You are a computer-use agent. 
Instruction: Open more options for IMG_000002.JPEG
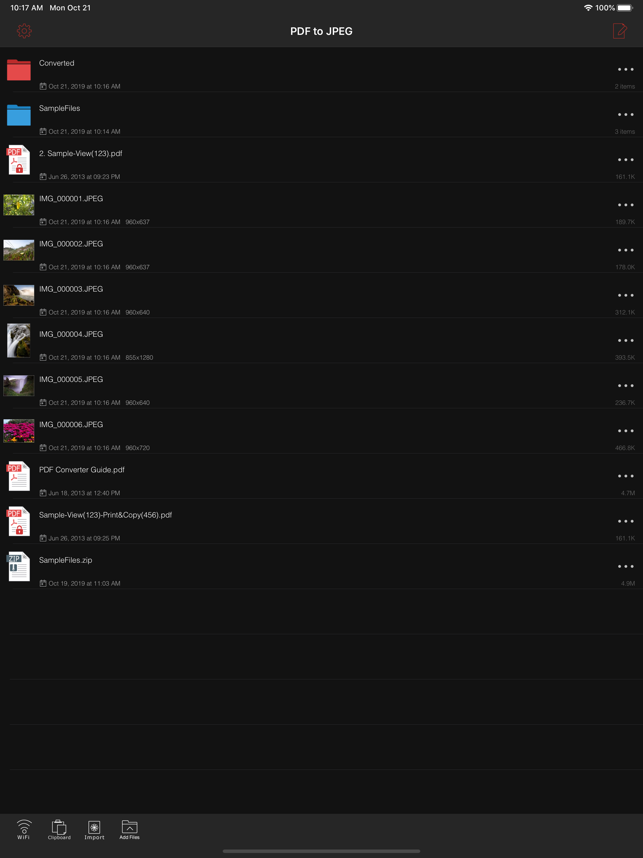pyautogui.click(x=625, y=250)
